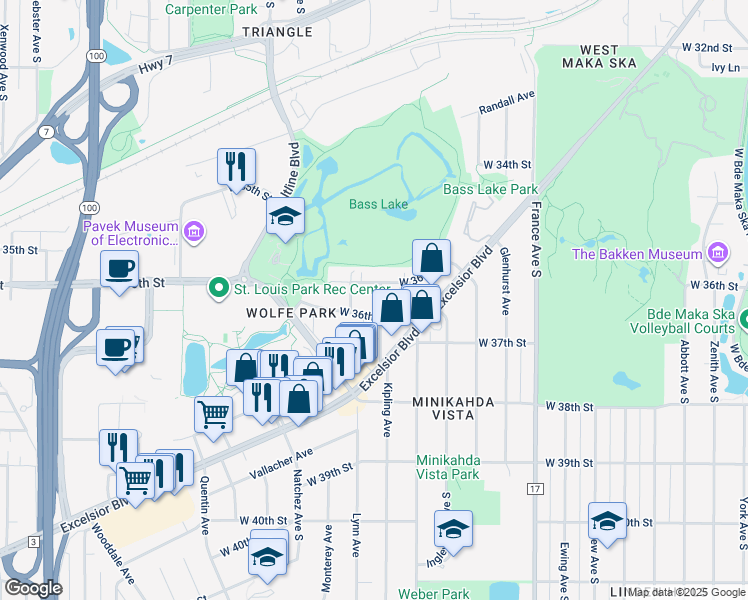The height and width of the screenshot is (600, 748).
Task: Tap the cafe marker below Pavek Museum
Action: [119, 269]
